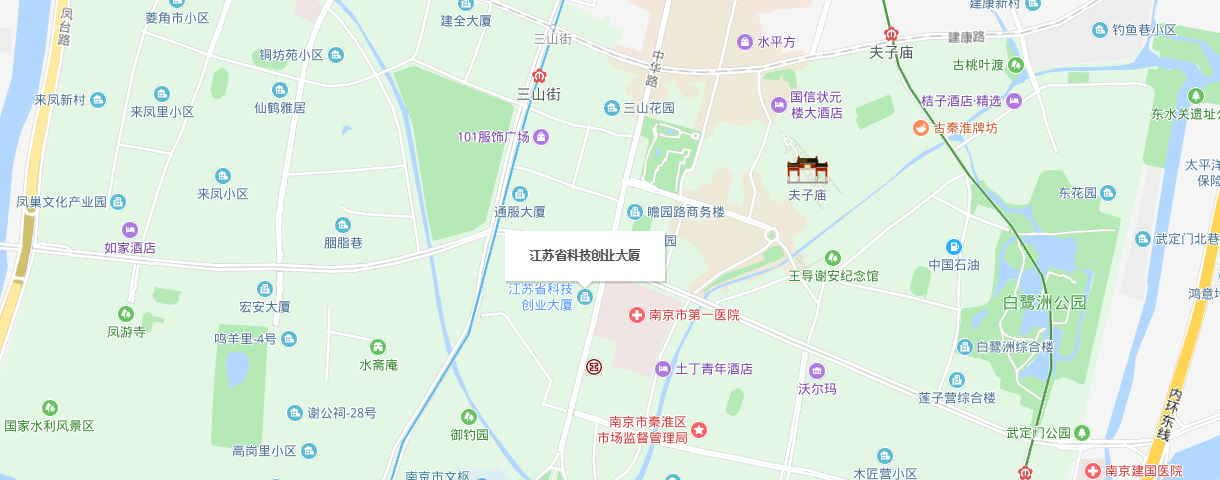1220x480 pixels.
Task: Select the 三山花园 residential marker
Action: coord(612,108)
